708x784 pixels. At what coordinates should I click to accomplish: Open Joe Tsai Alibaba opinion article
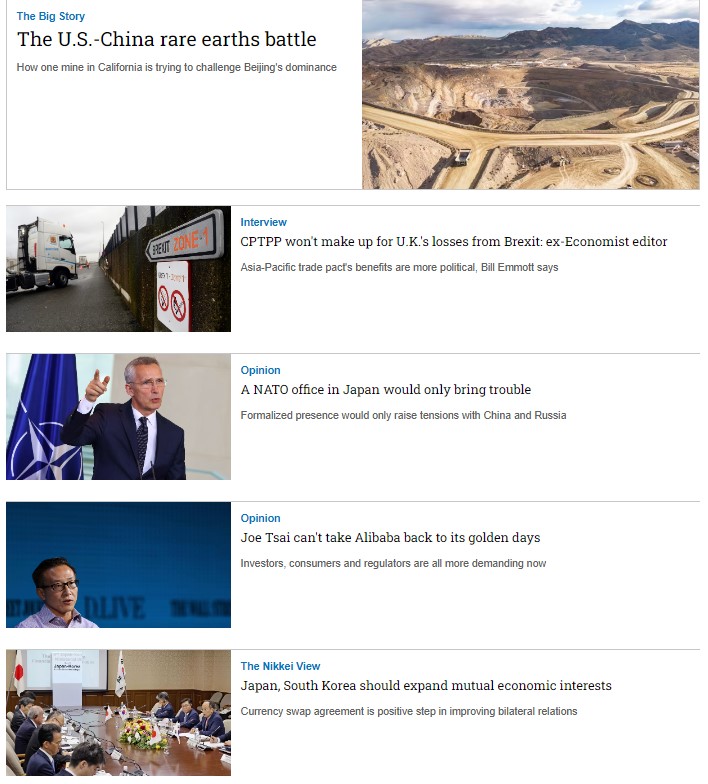click(390, 538)
